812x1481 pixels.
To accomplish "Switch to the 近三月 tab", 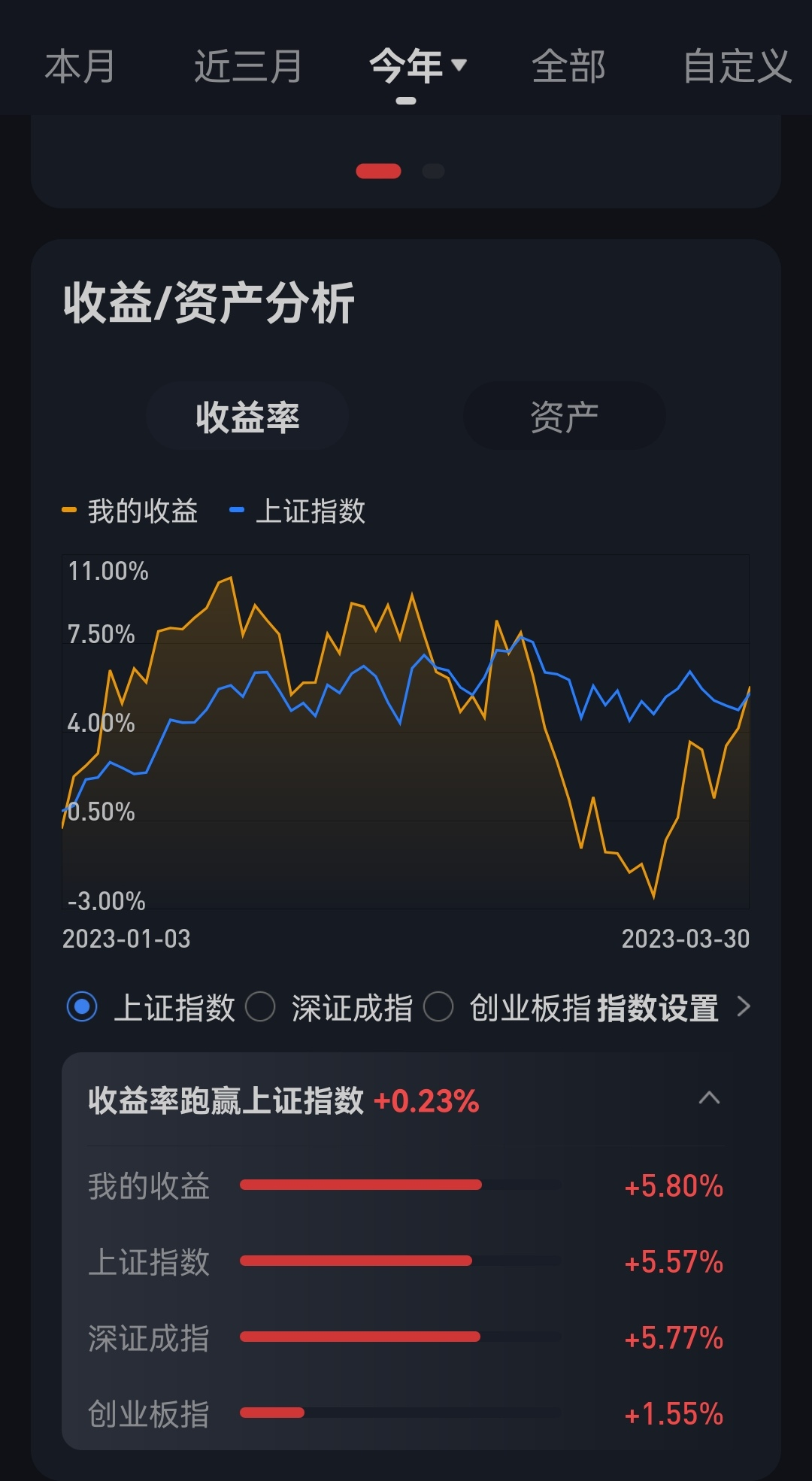I will tap(248, 66).
